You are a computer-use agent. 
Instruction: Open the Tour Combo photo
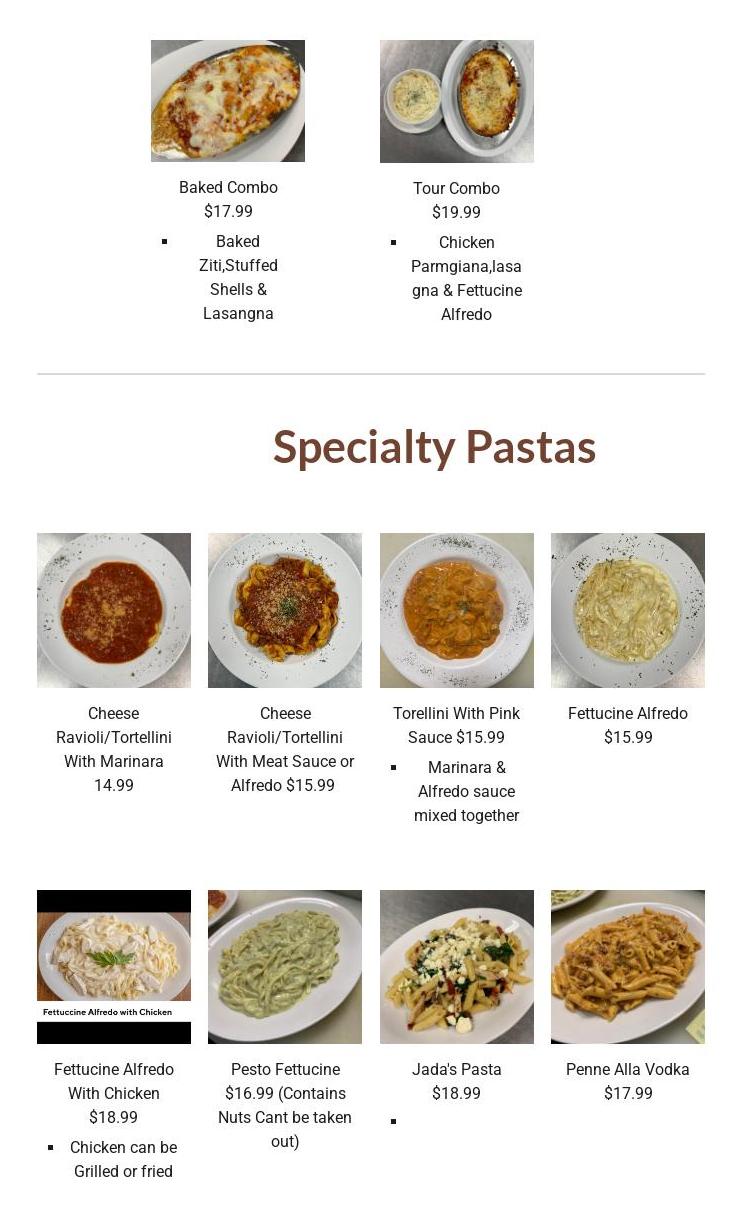click(x=457, y=101)
